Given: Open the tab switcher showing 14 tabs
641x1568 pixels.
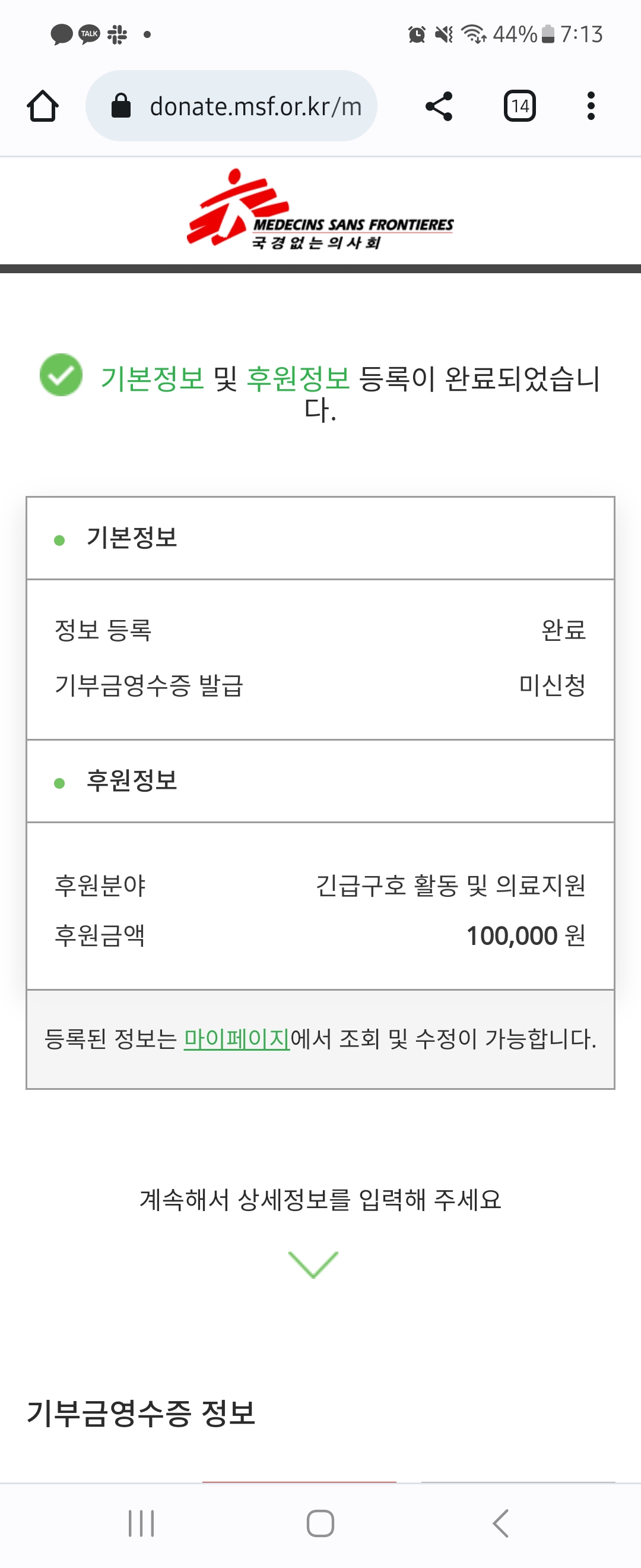Looking at the screenshot, I should [519, 106].
